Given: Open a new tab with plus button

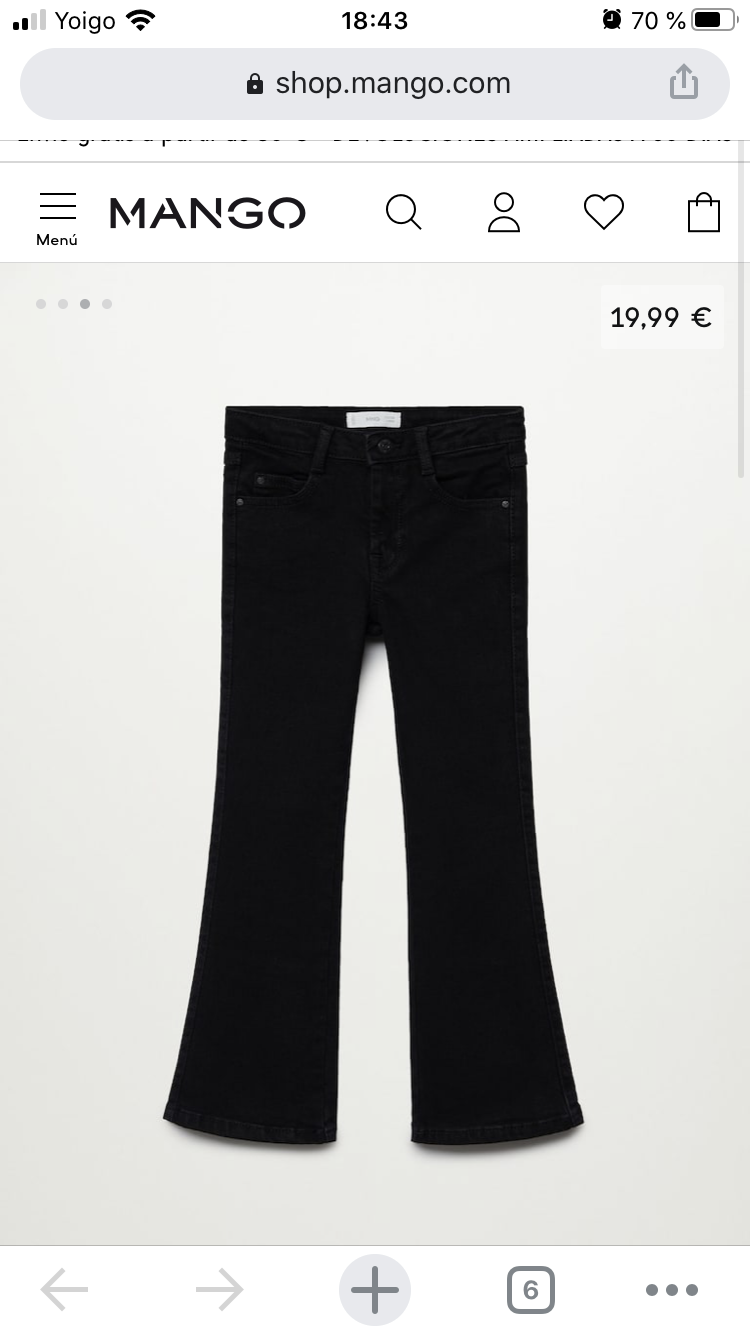Looking at the screenshot, I should click(375, 1290).
